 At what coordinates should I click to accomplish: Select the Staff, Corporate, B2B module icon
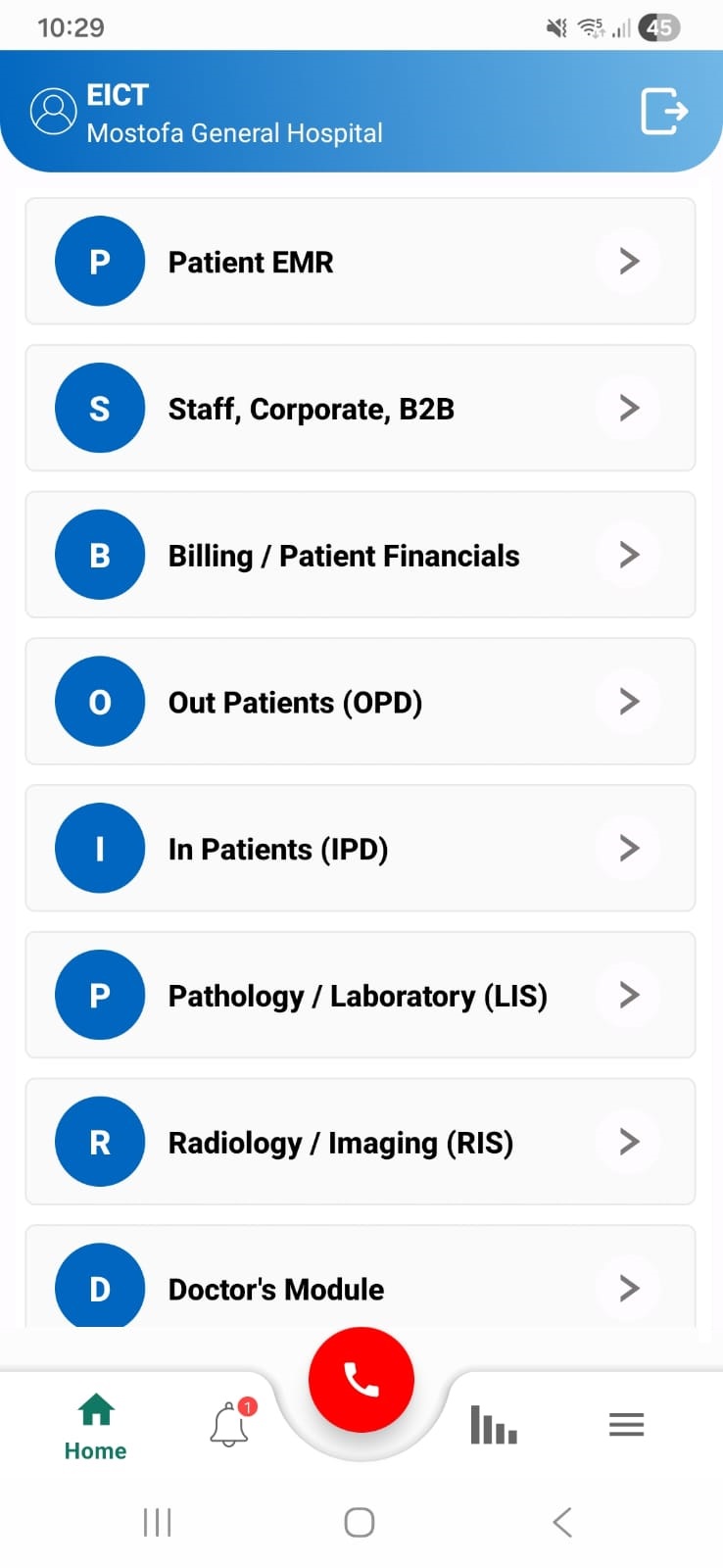pyautogui.click(x=100, y=409)
